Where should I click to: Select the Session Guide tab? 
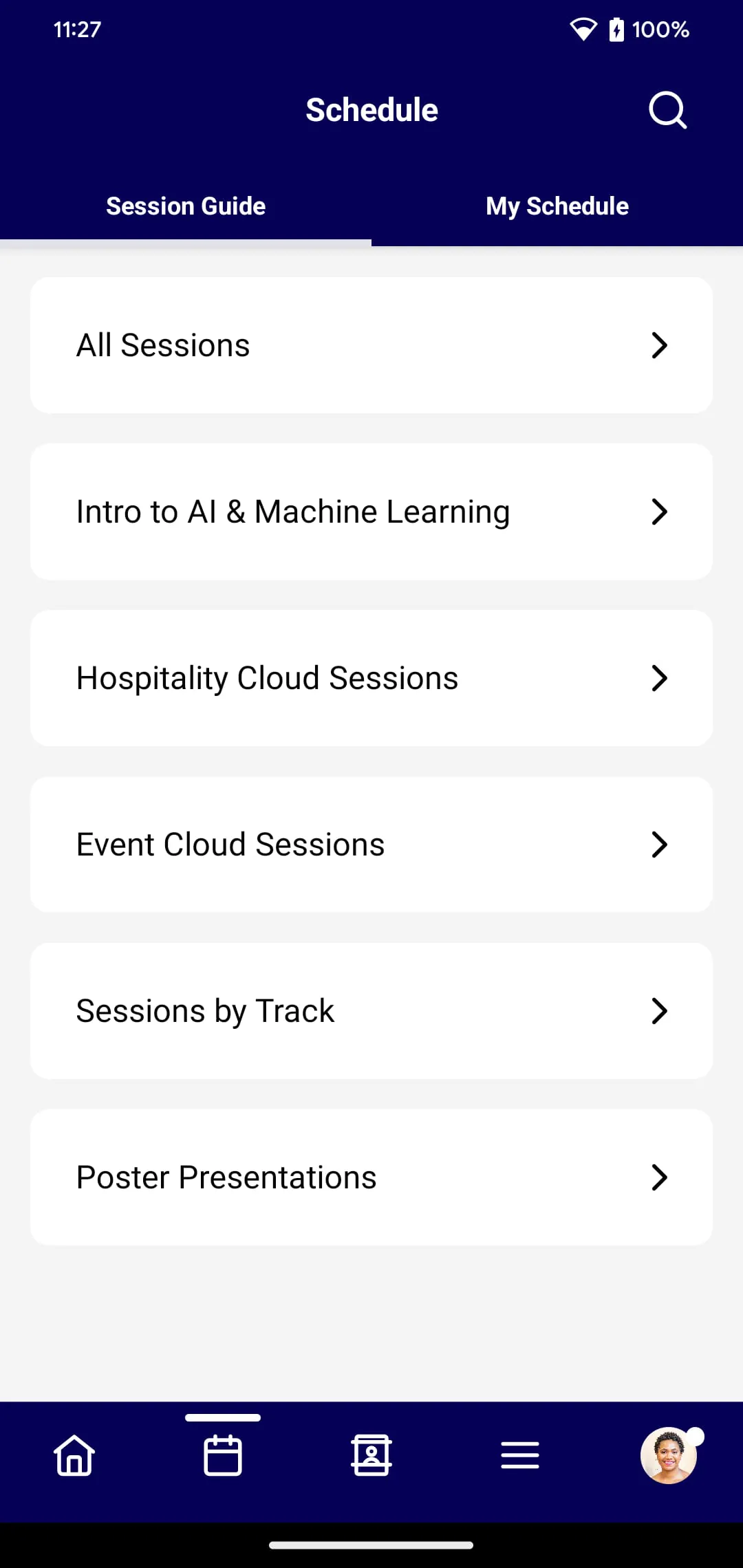[186, 205]
